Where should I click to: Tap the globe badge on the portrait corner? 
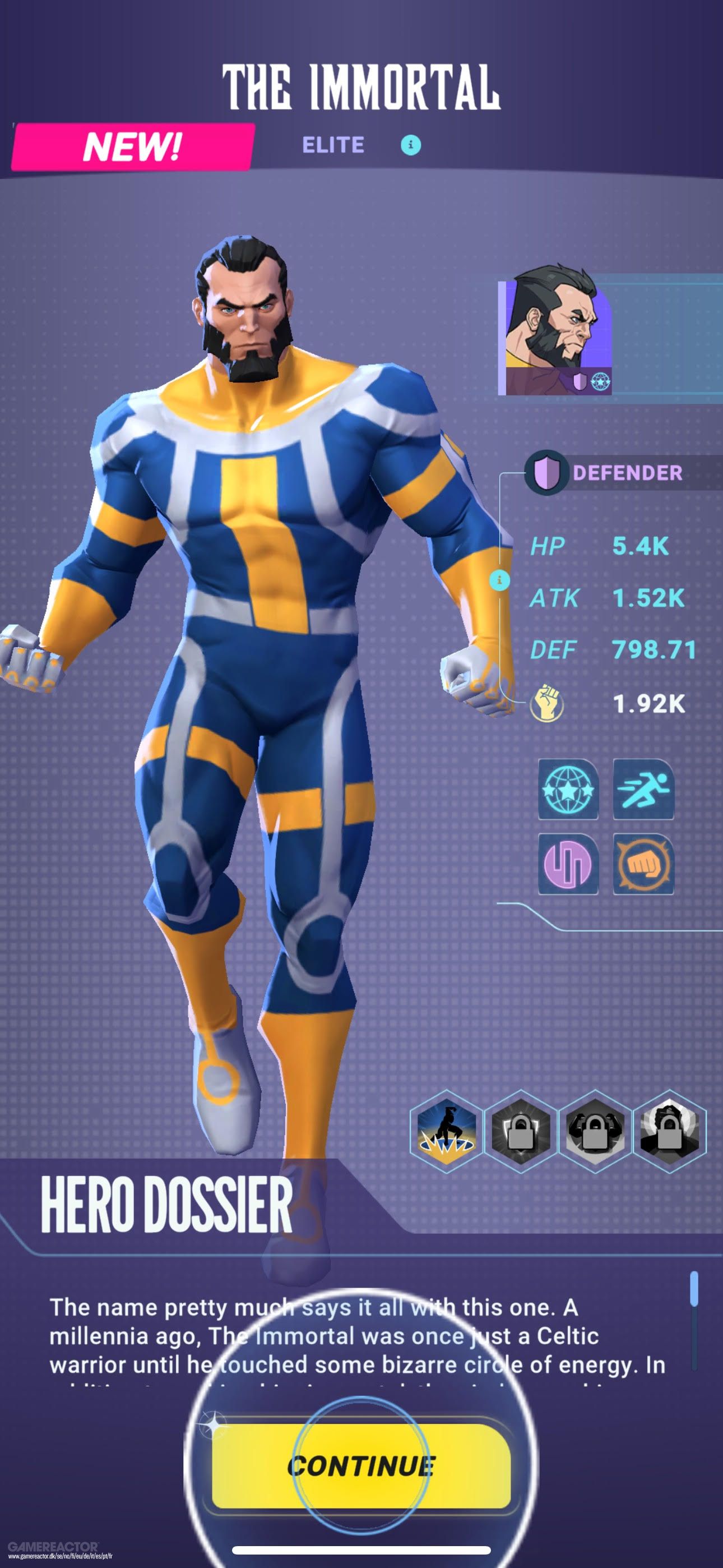601,381
